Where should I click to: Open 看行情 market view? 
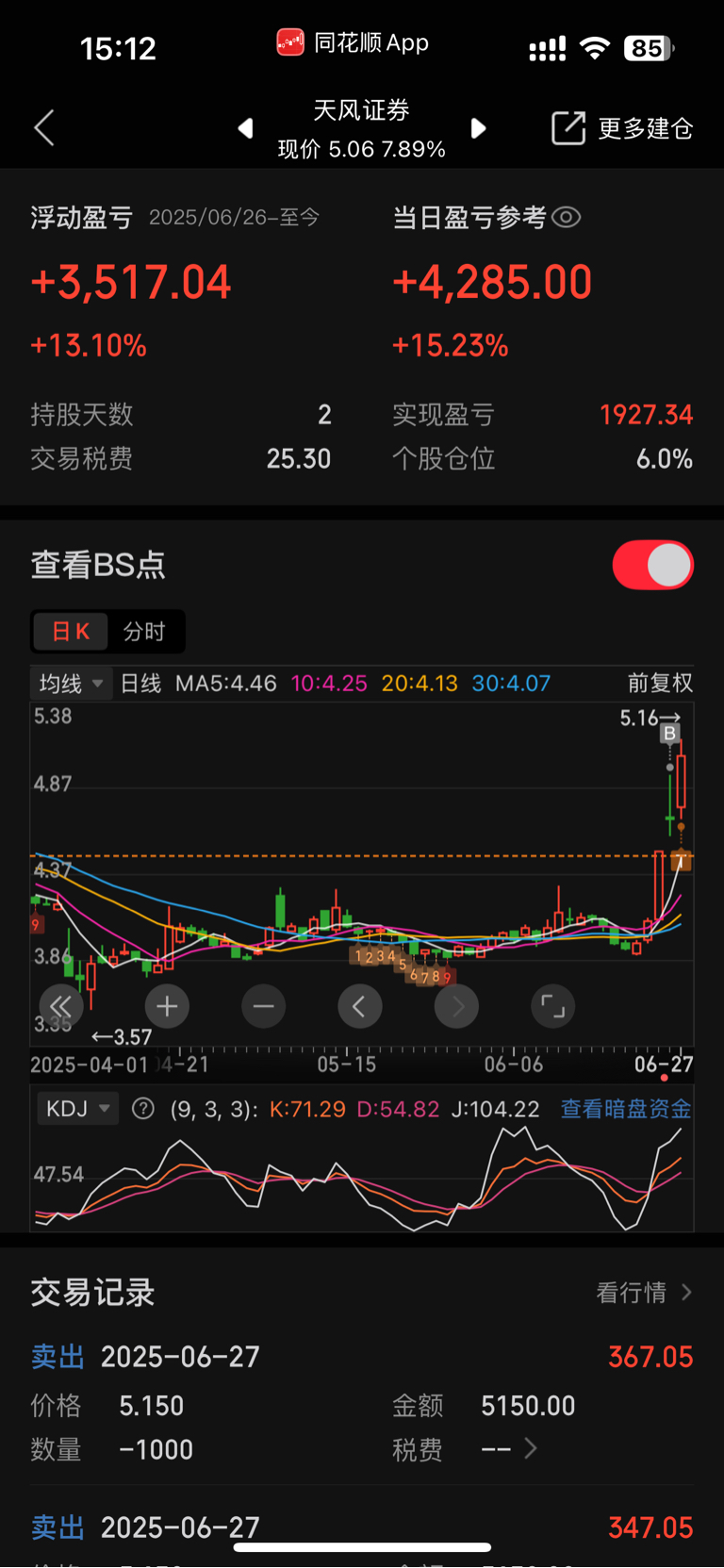pyautogui.click(x=645, y=1293)
